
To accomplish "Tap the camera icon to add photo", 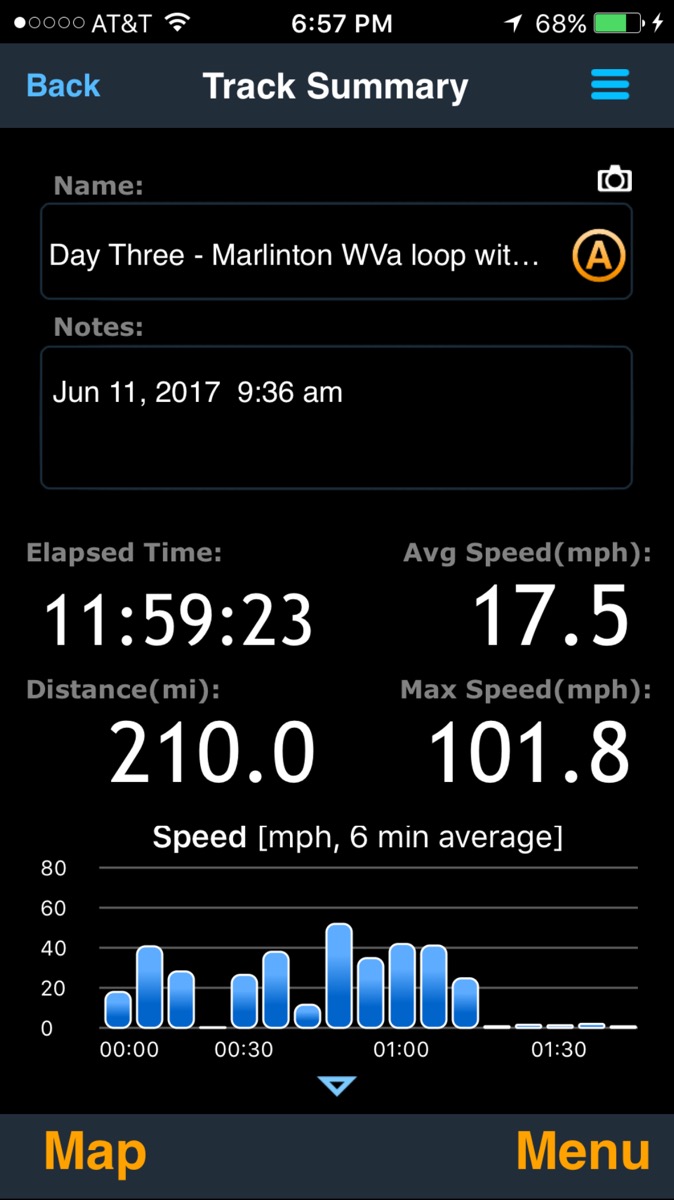I will click(614, 180).
